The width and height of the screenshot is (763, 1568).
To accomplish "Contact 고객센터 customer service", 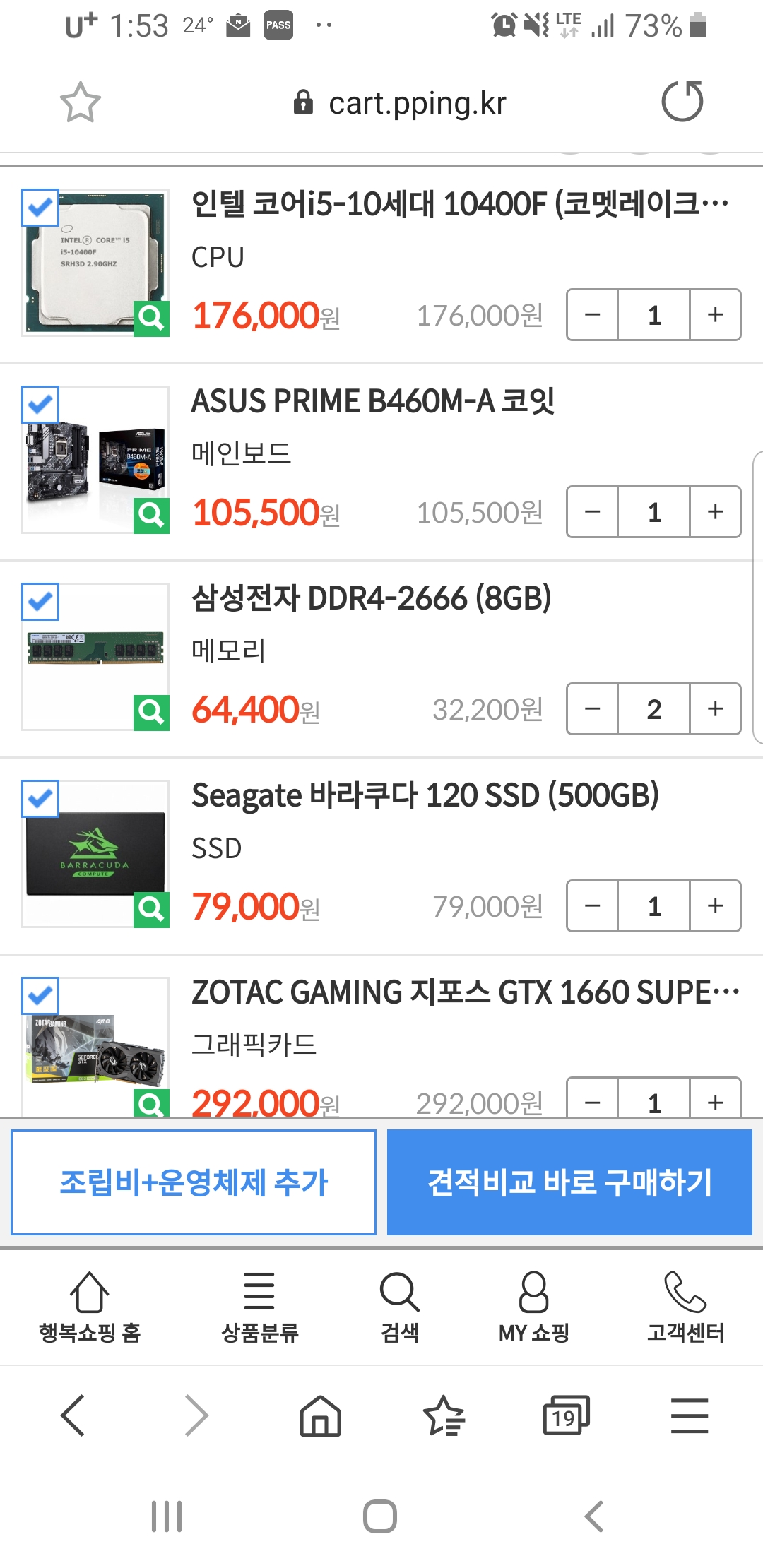I will pyautogui.click(x=685, y=1307).
